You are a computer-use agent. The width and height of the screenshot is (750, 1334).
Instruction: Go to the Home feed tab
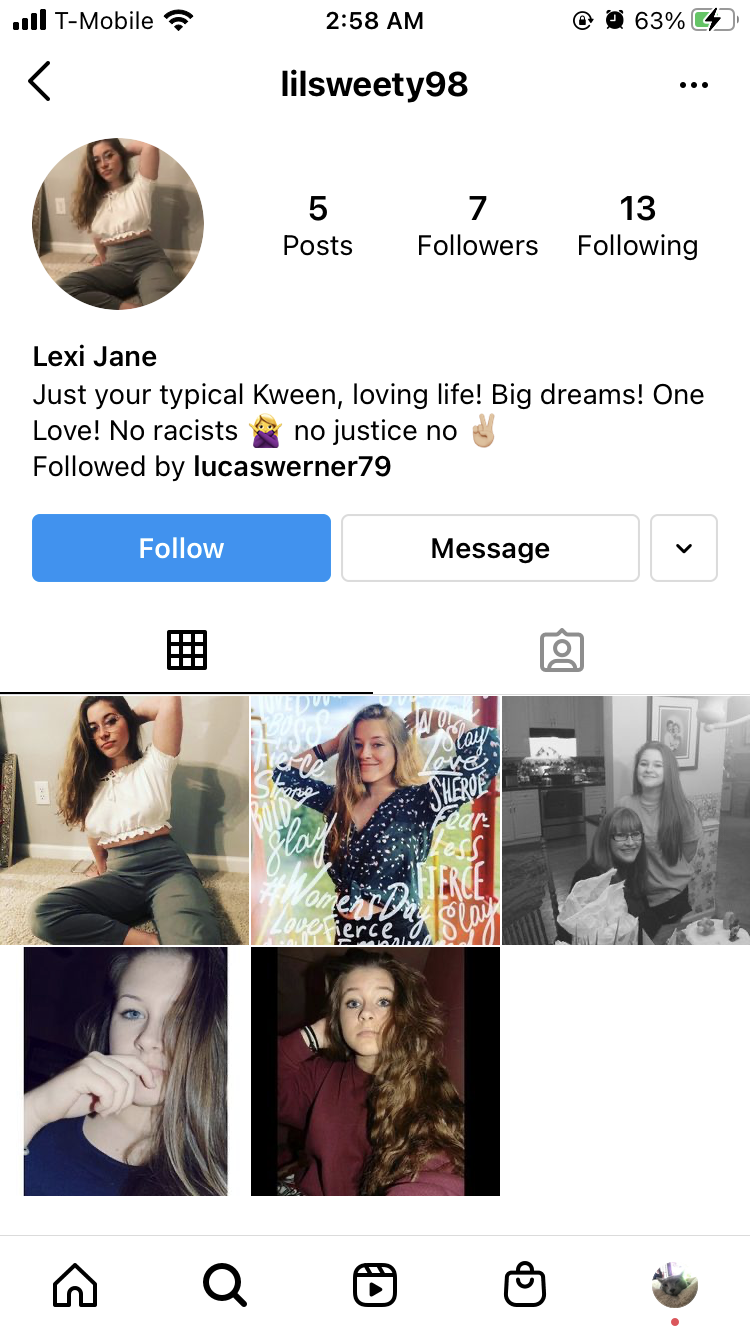tap(75, 1285)
